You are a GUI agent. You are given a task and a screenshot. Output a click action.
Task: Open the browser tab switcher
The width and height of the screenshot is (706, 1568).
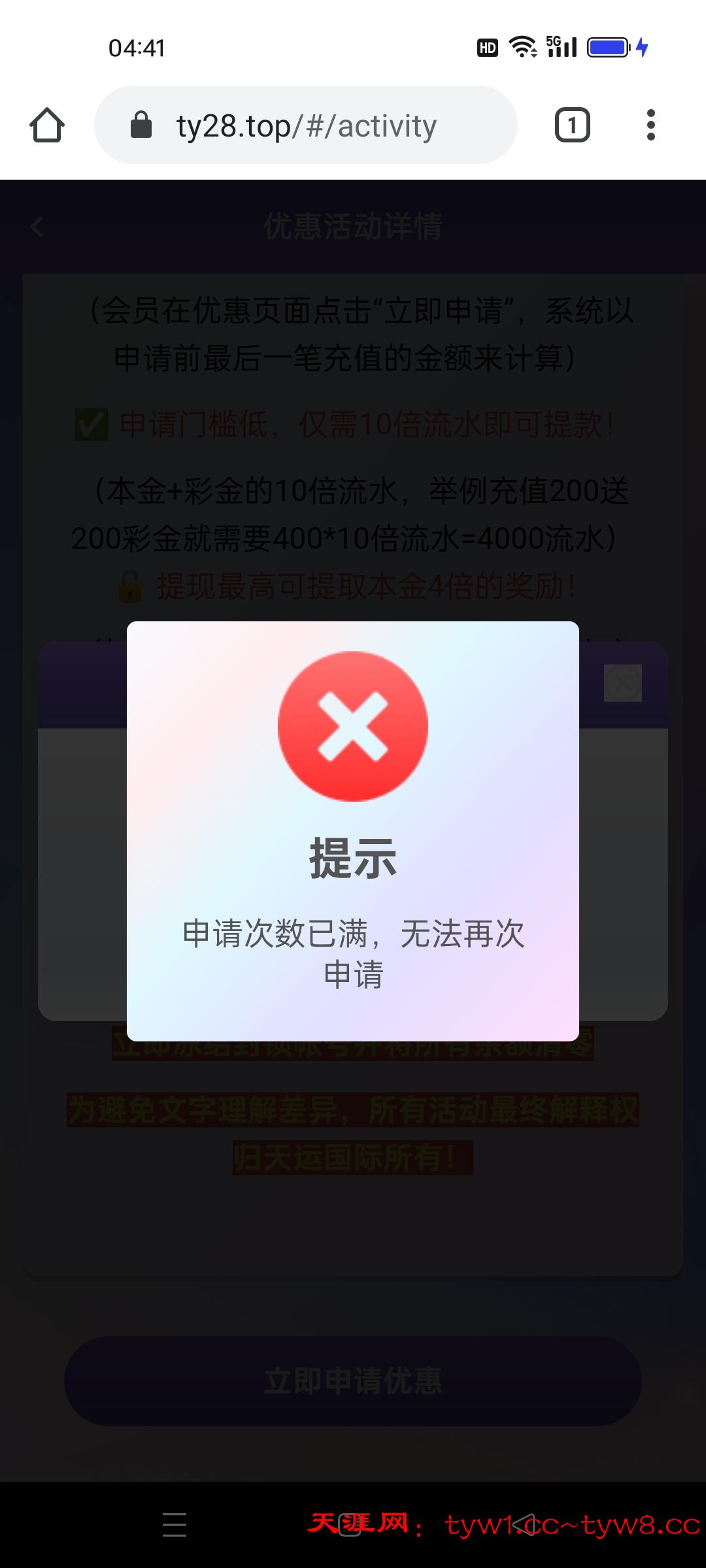pos(572,125)
